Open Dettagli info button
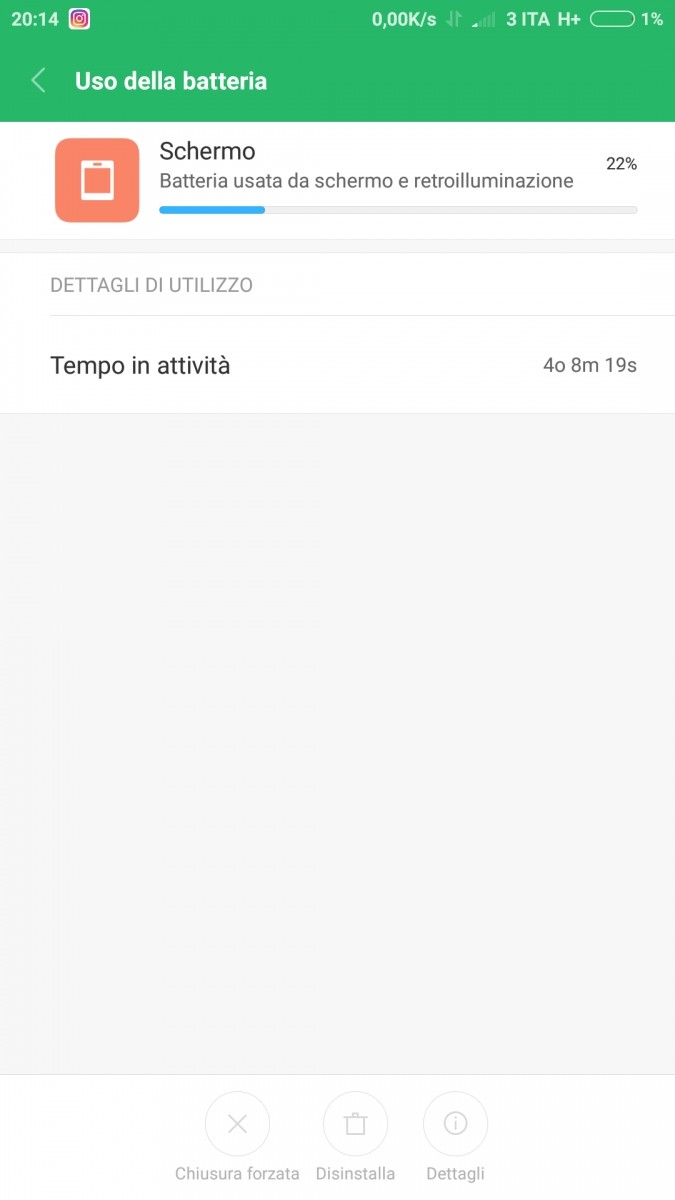675x1200 pixels. (455, 1124)
